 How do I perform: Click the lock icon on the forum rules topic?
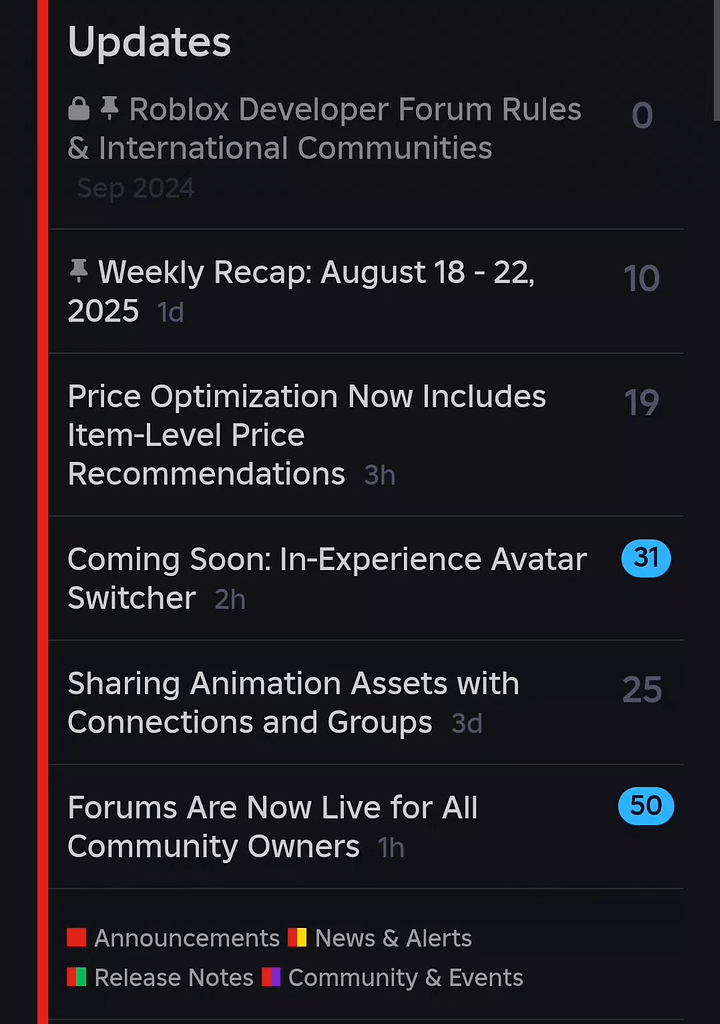click(x=77, y=108)
